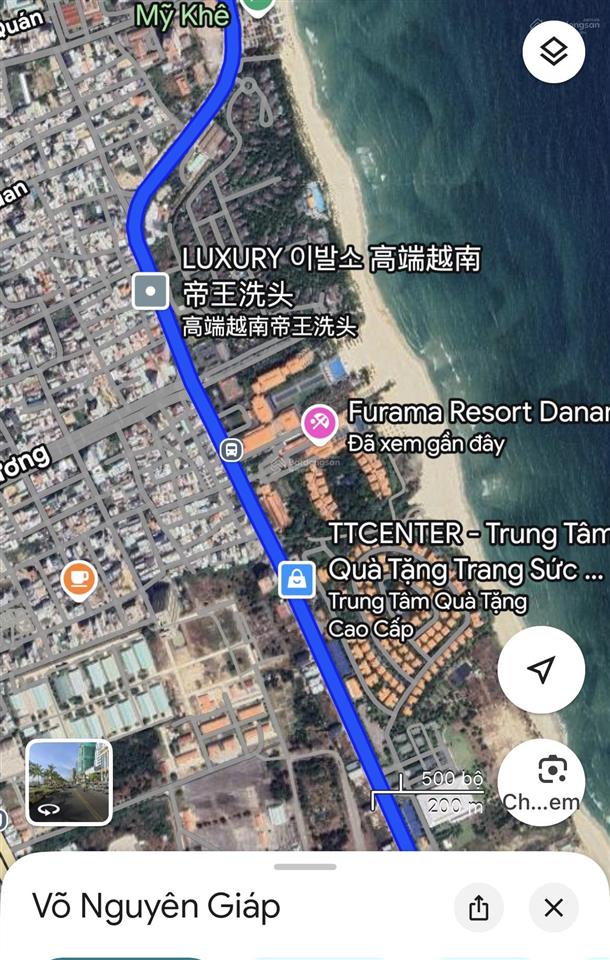Tap the LUXURY 이발소 place marker
This screenshot has height=960, width=610.
click(x=151, y=292)
